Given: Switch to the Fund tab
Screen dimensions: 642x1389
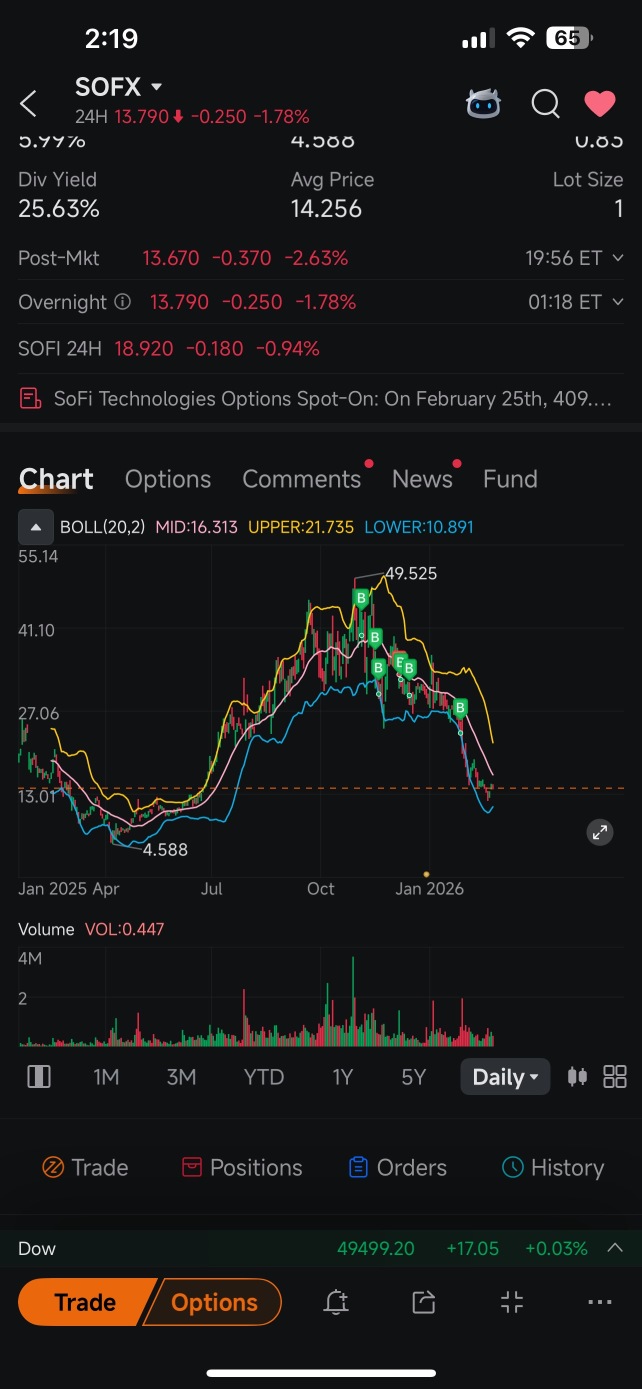Looking at the screenshot, I should pos(510,479).
